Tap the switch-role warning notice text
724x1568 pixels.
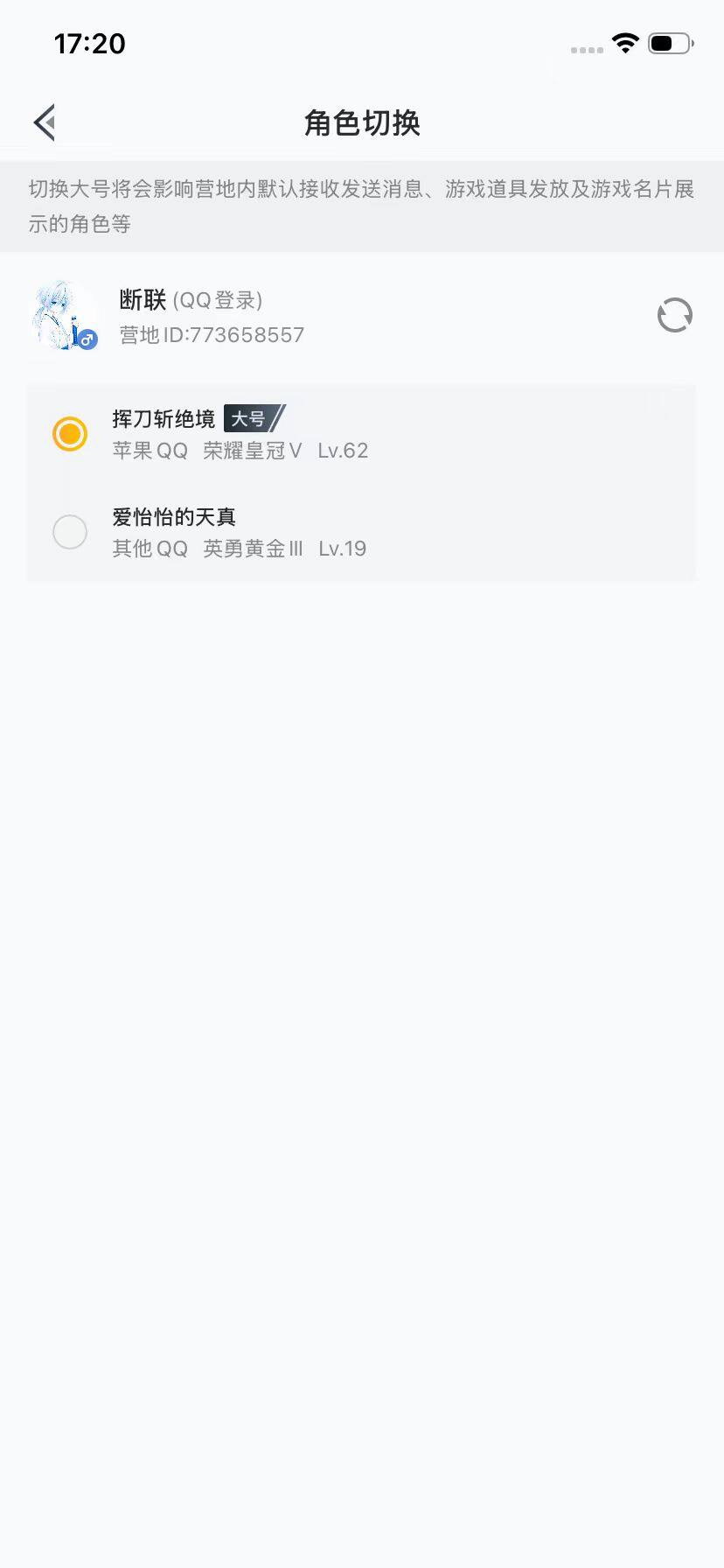362,207
